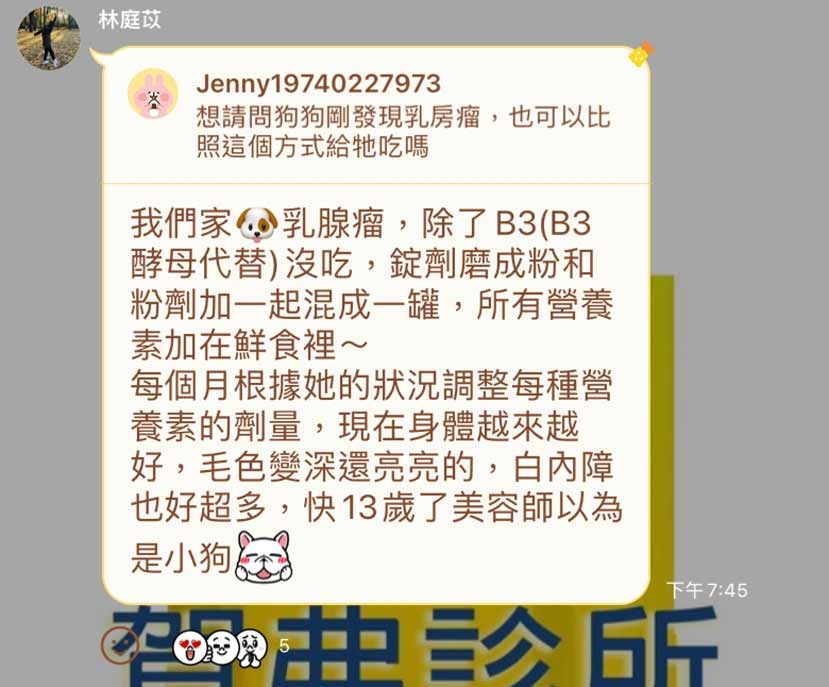The width and height of the screenshot is (829, 687).
Task: Open 林庭苡's profile avatar
Action: [x=48, y=39]
